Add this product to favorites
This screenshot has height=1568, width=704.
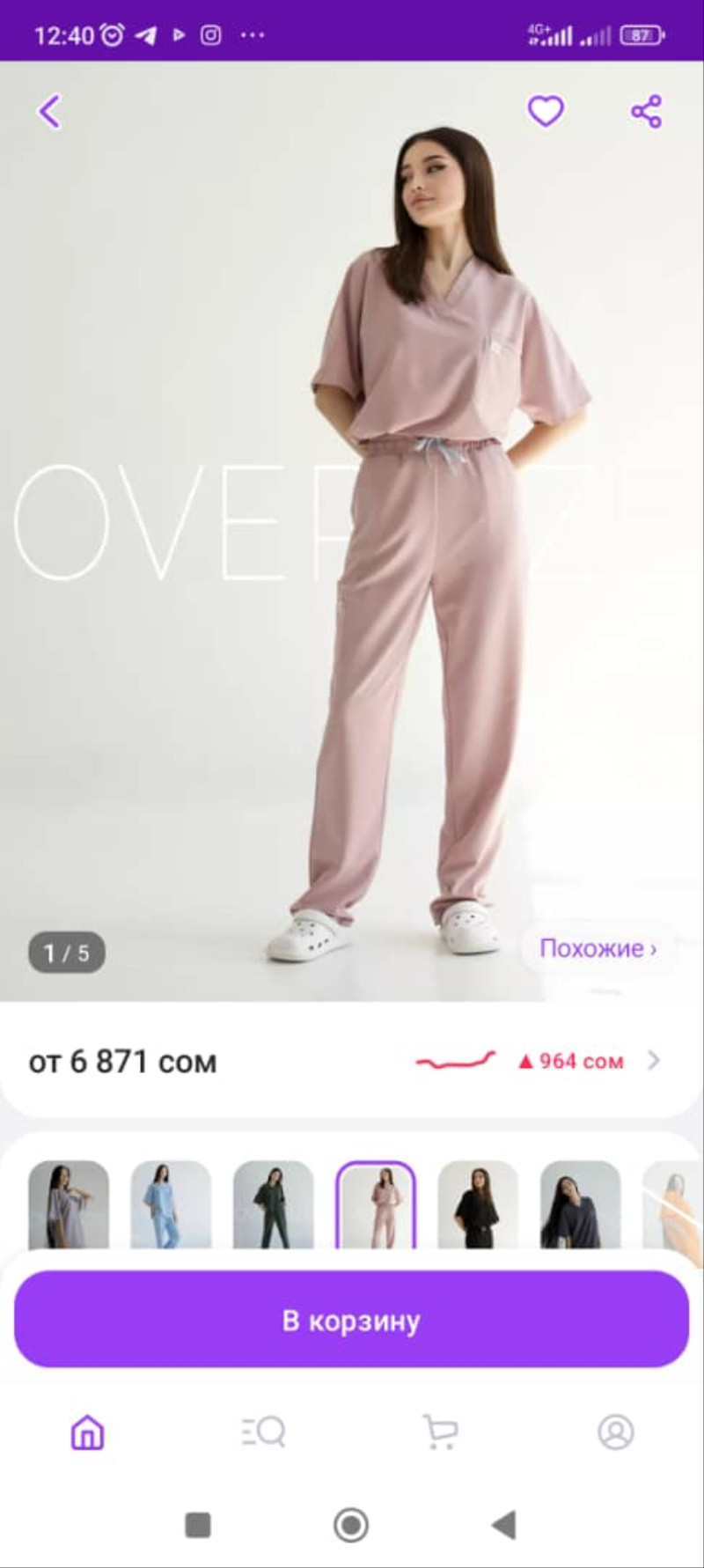546,111
